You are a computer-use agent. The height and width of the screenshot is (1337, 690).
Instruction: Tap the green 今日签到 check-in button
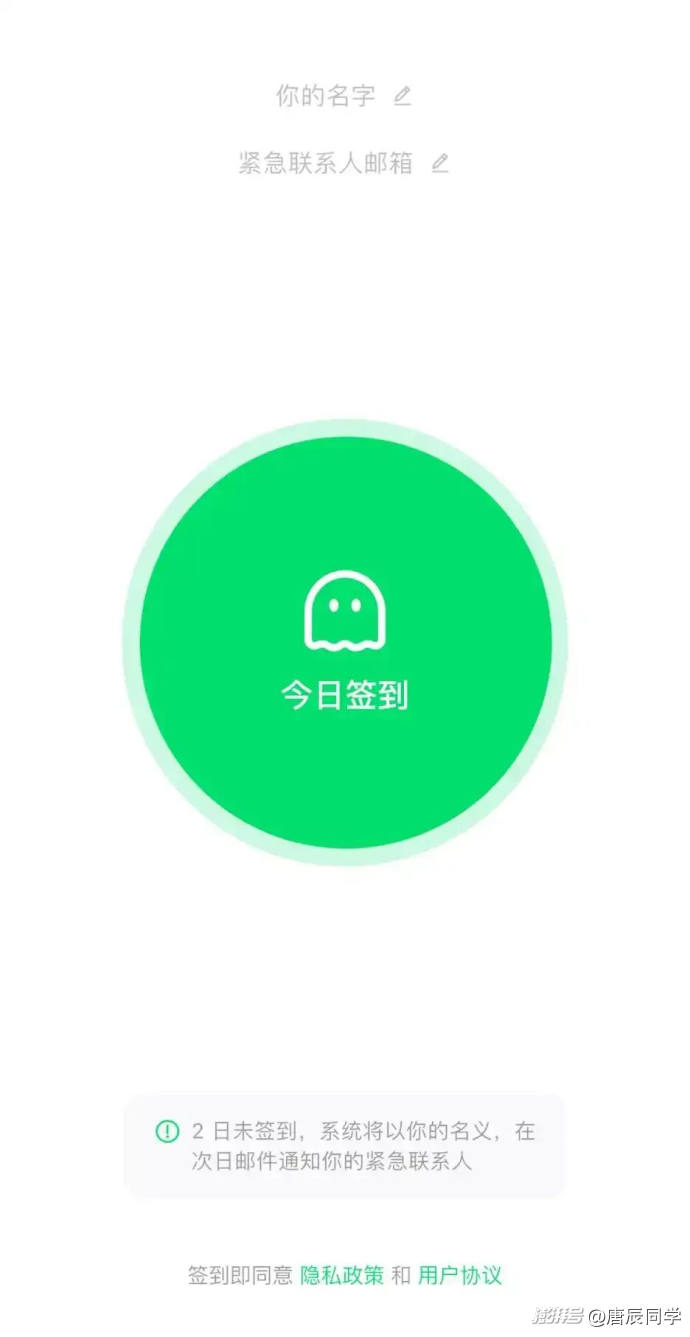point(345,642)
